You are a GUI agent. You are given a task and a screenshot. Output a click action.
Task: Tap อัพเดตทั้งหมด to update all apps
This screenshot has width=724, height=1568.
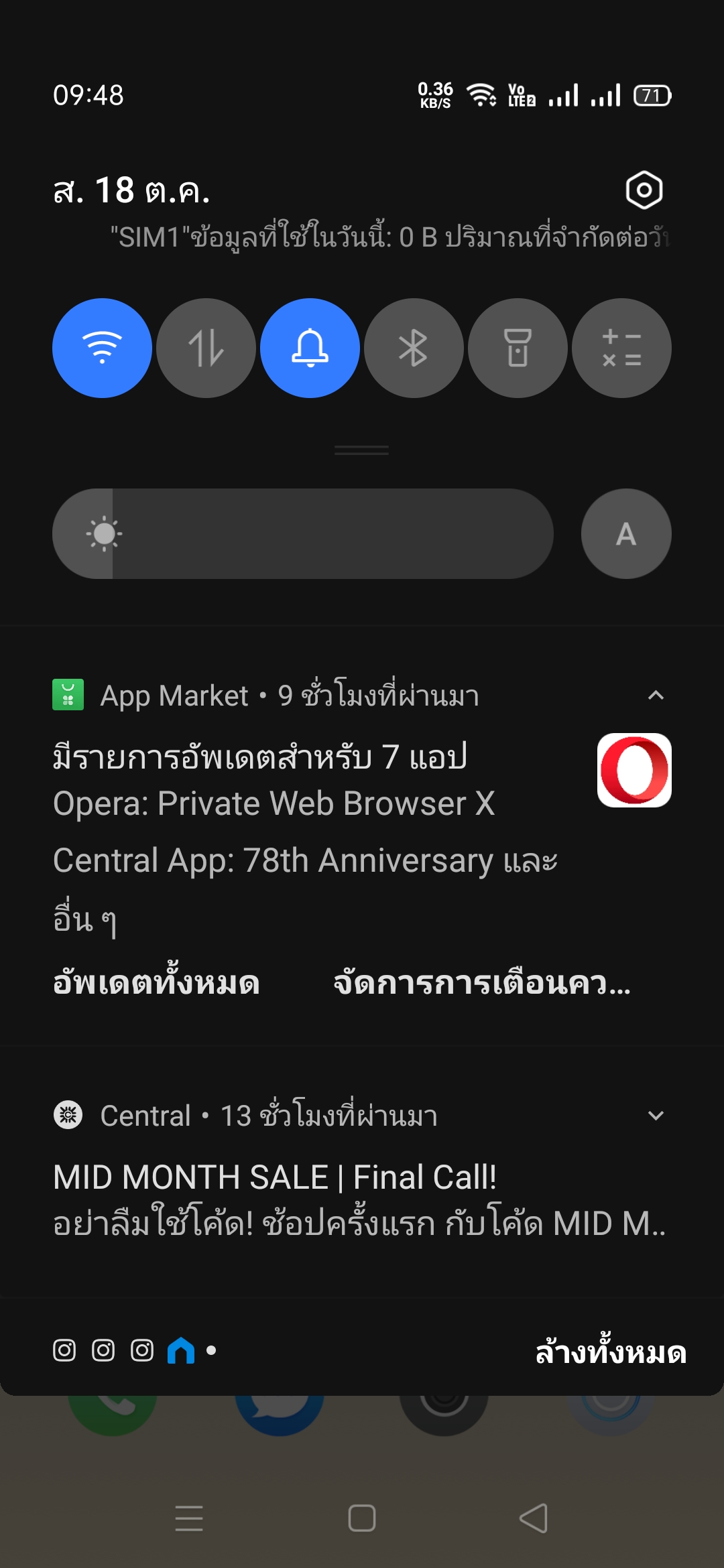(x=156, y=983)
